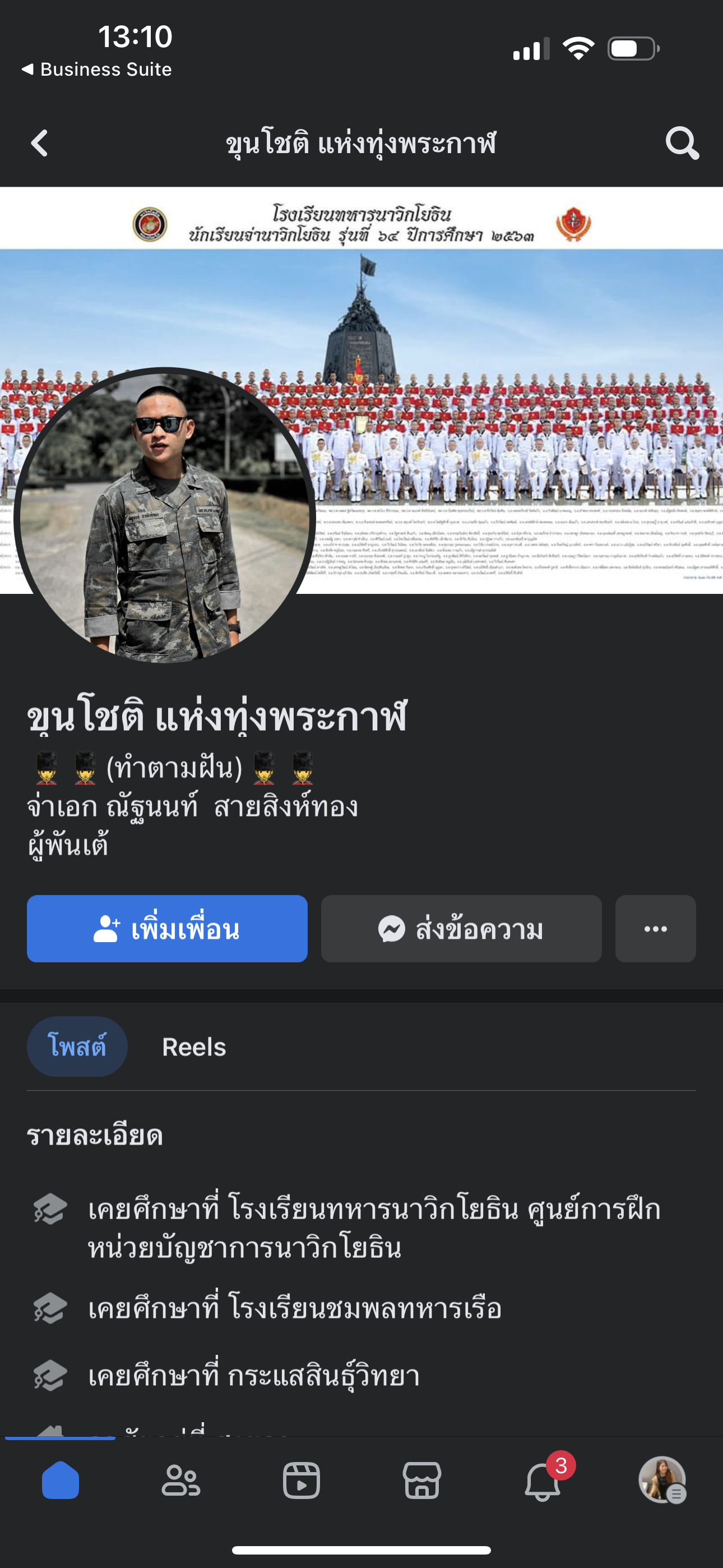
Task: Open the Friends tab
Action: click(180, 1481)
